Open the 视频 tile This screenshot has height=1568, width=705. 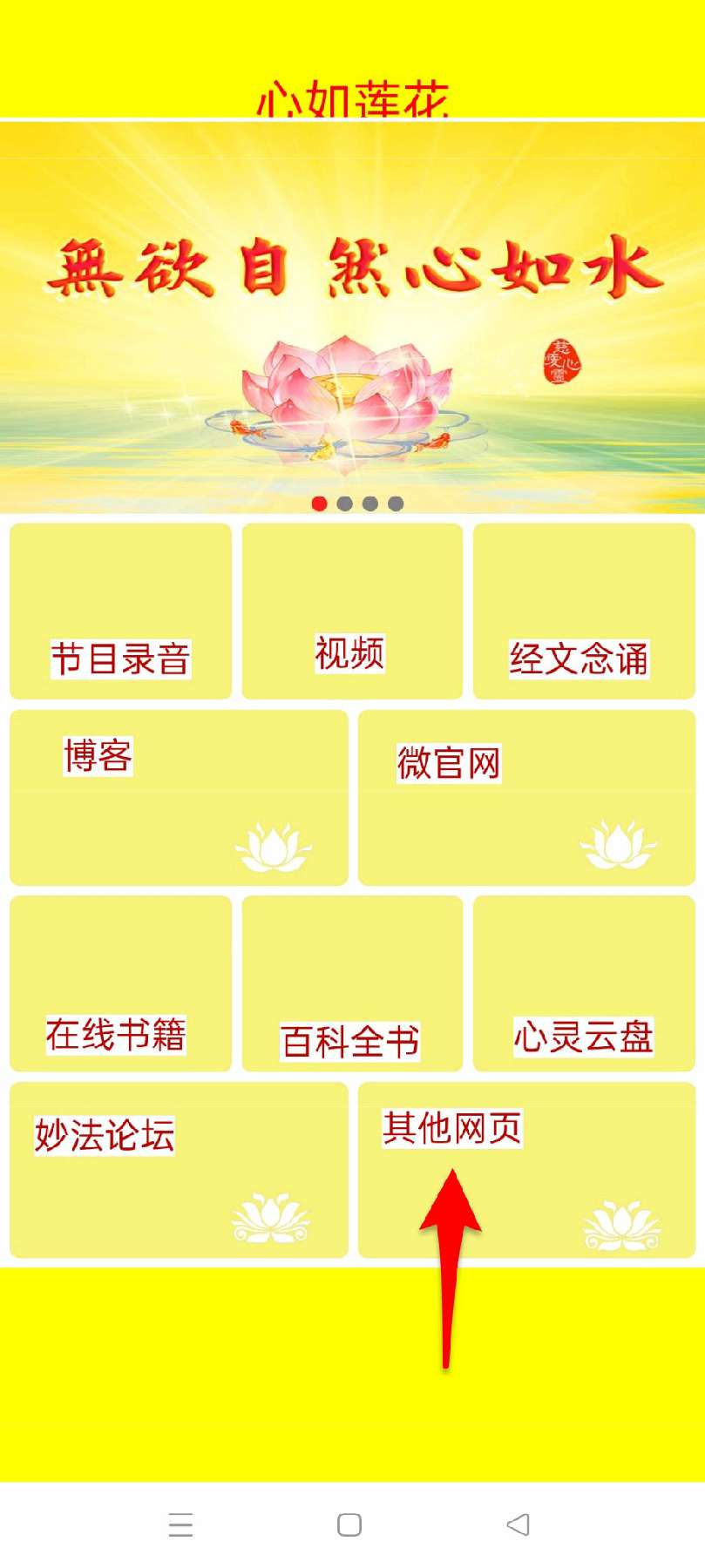(x=352, y=612)
